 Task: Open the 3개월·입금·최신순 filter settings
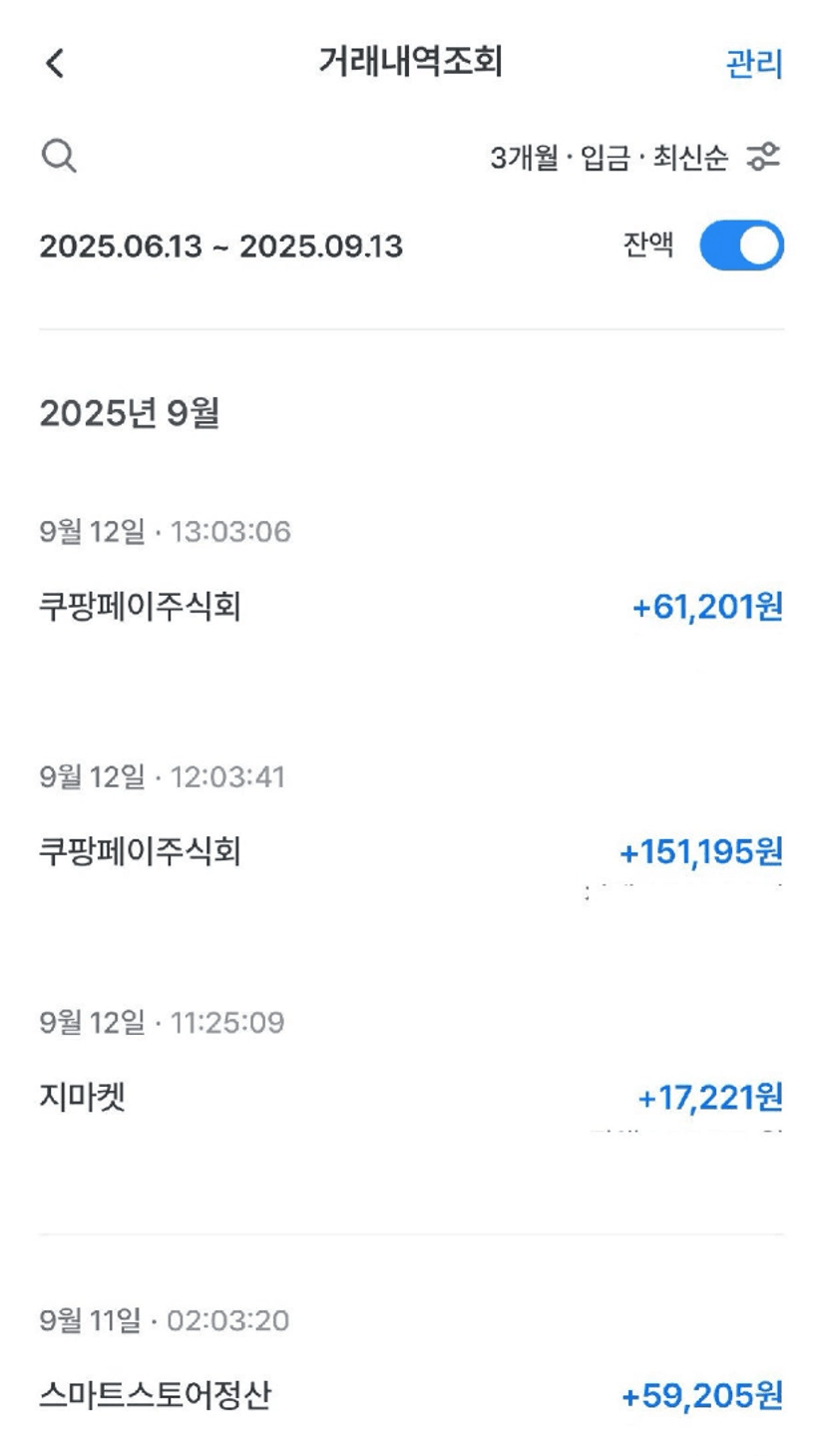coord(635,157)
